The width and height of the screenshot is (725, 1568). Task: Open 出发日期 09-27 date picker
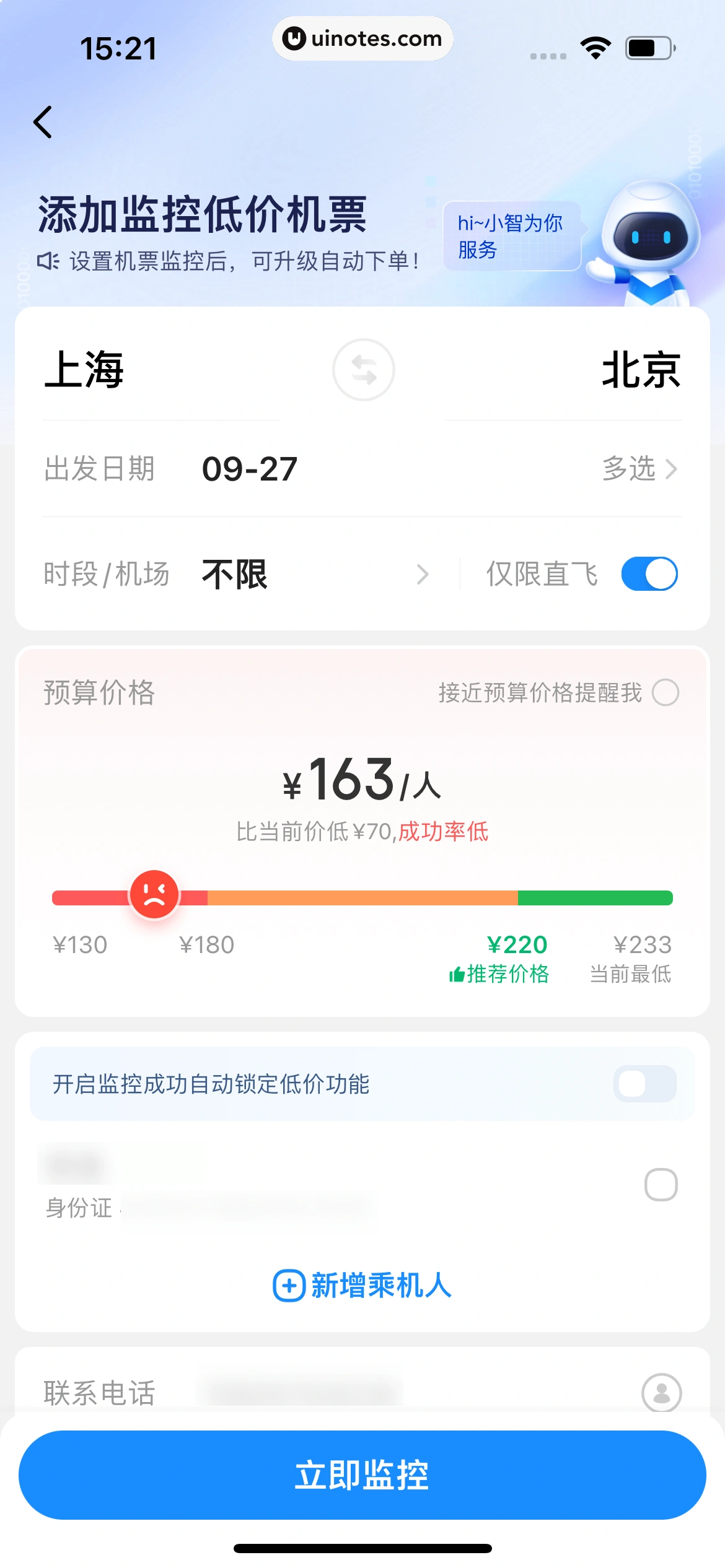point(249,469)
